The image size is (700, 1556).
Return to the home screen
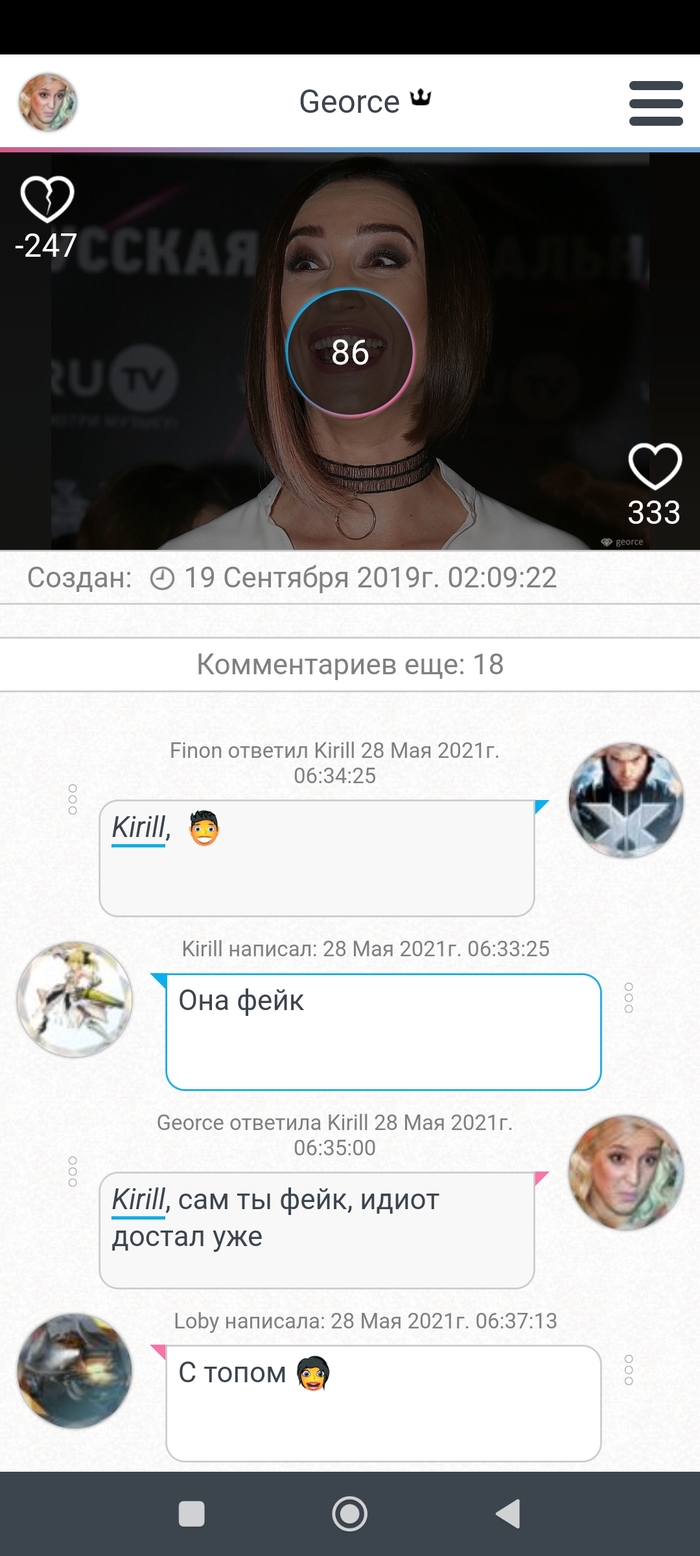[350, 1514]
